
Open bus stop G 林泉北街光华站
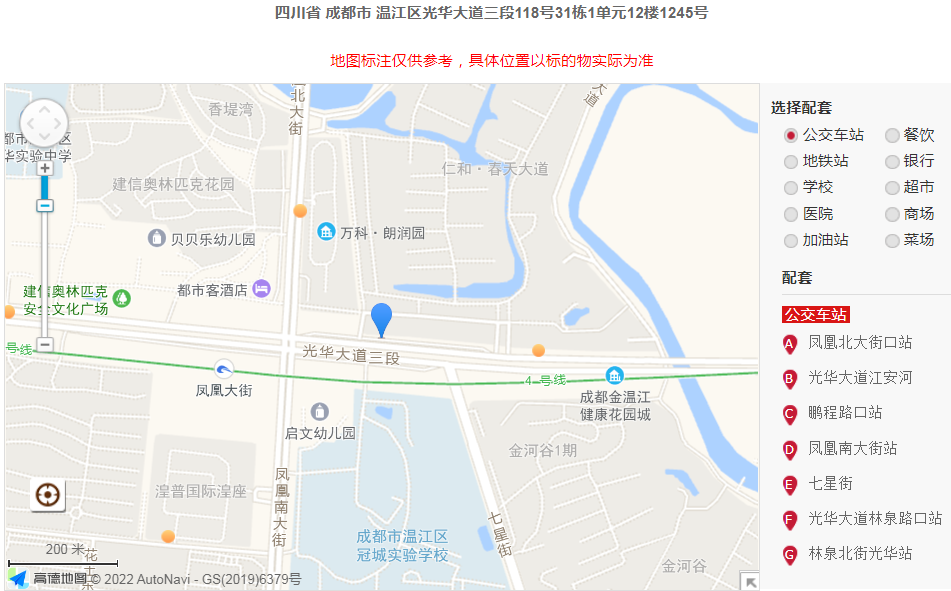pos(859,553)
